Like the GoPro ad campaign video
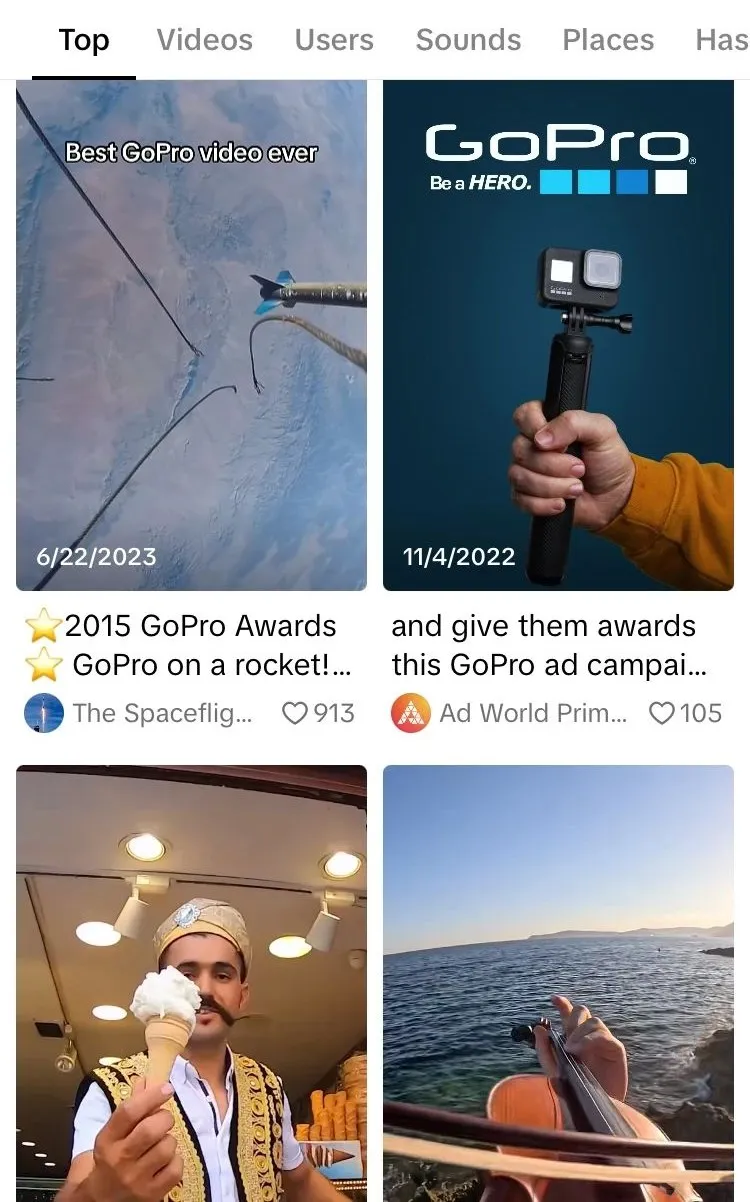The height and width of the screenshot is (1202, 750). tap(661, 713)
